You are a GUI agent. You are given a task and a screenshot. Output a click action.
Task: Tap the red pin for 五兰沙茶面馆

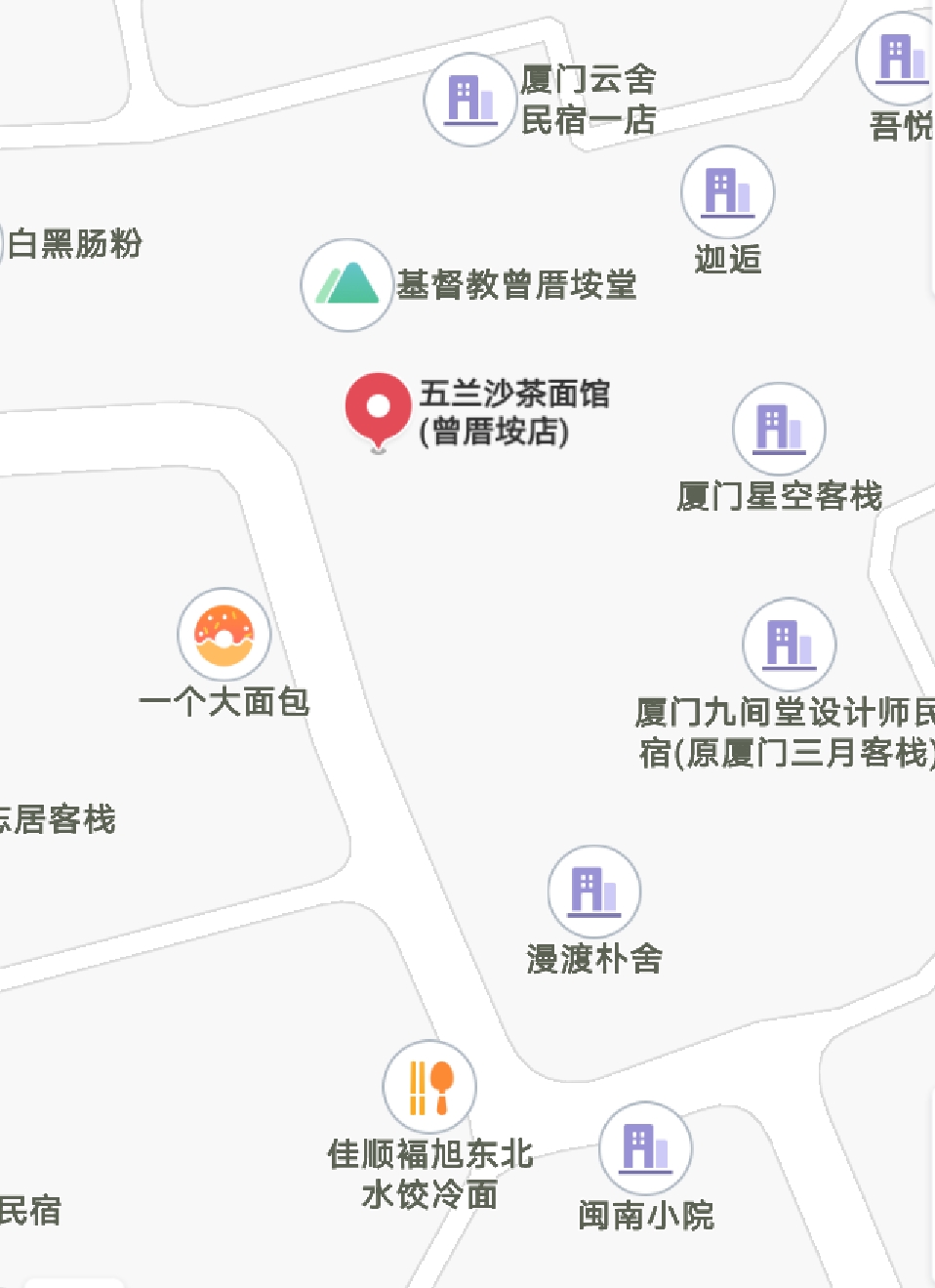(x=378, y=408)
